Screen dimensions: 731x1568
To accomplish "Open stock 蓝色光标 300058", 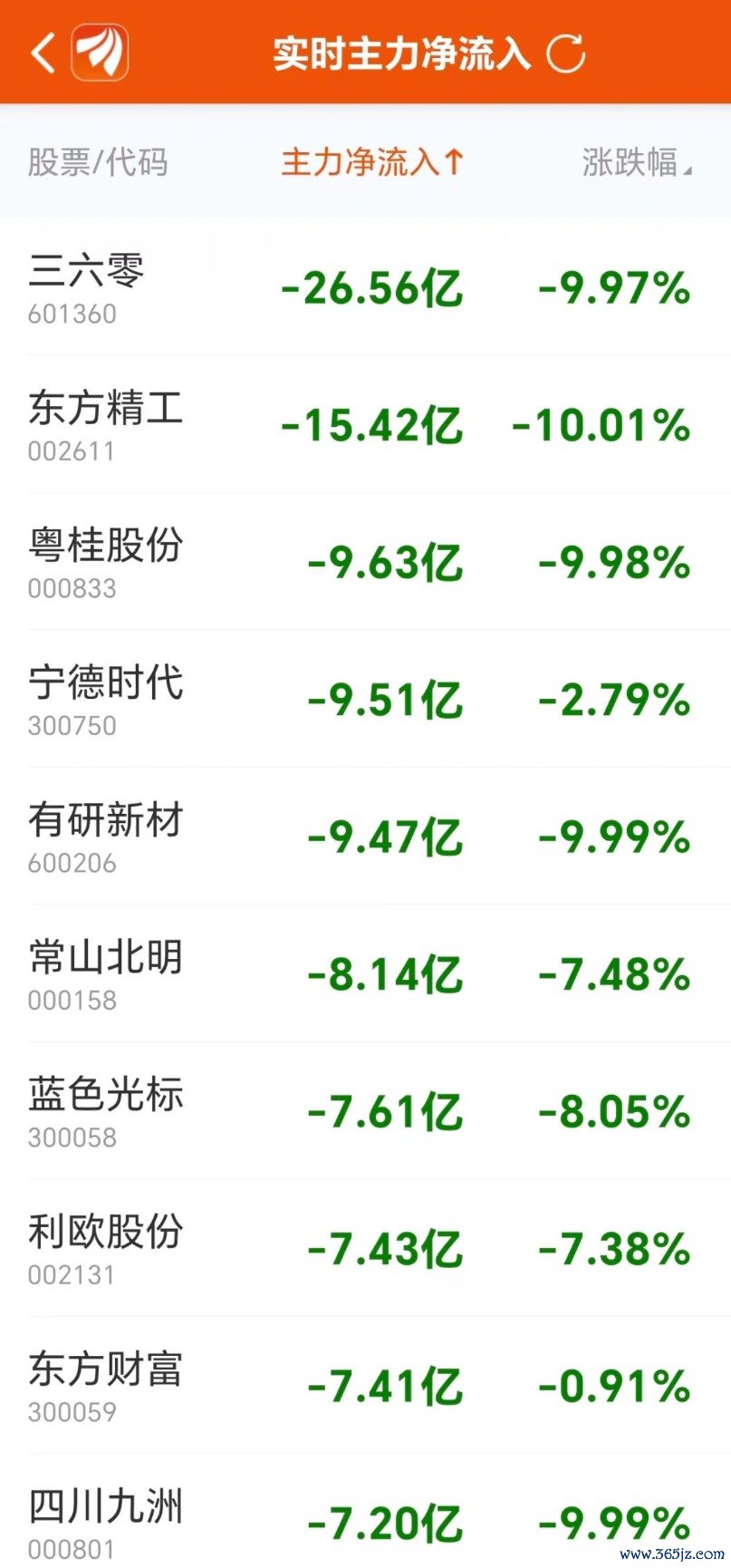I will (x=365, y=1111).
